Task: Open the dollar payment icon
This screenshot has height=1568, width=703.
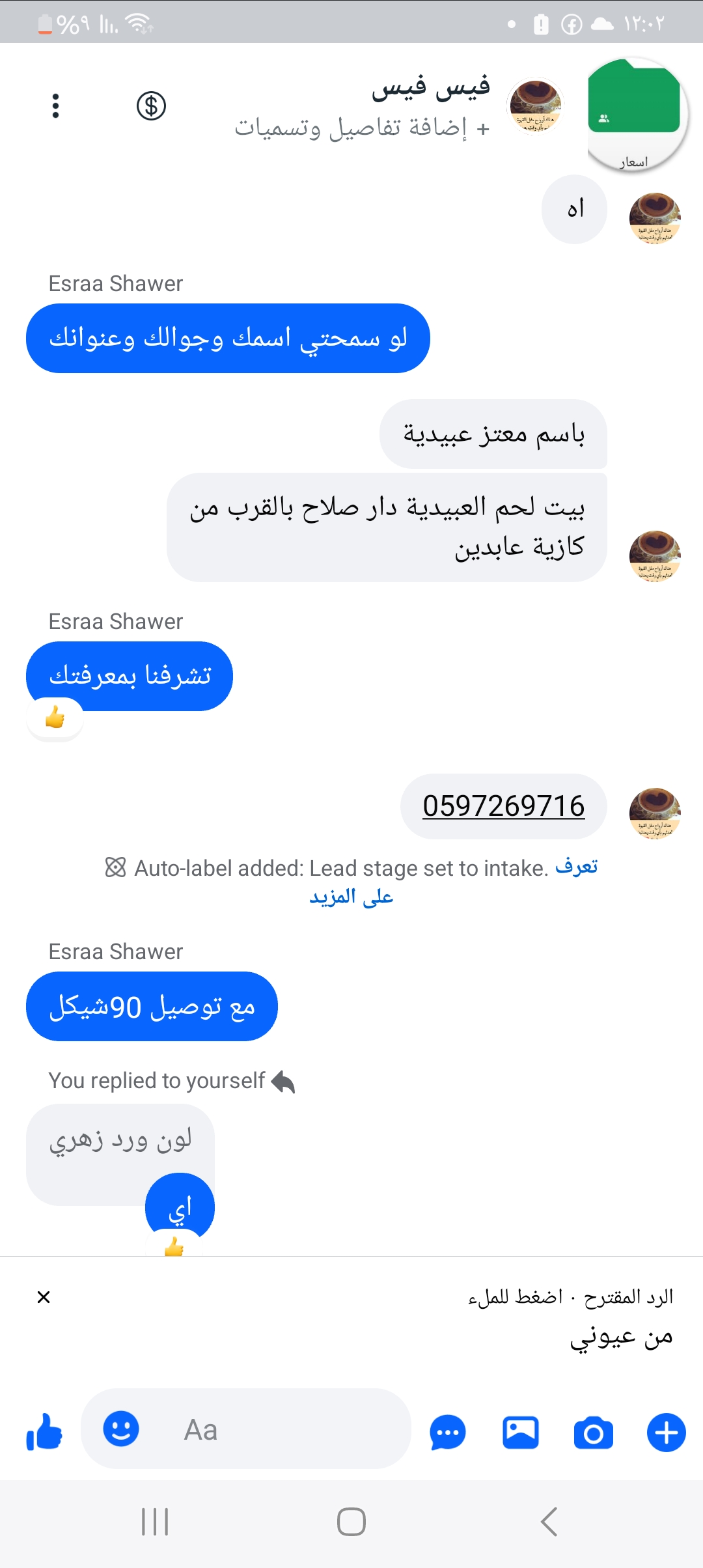Action: [151, 105]
